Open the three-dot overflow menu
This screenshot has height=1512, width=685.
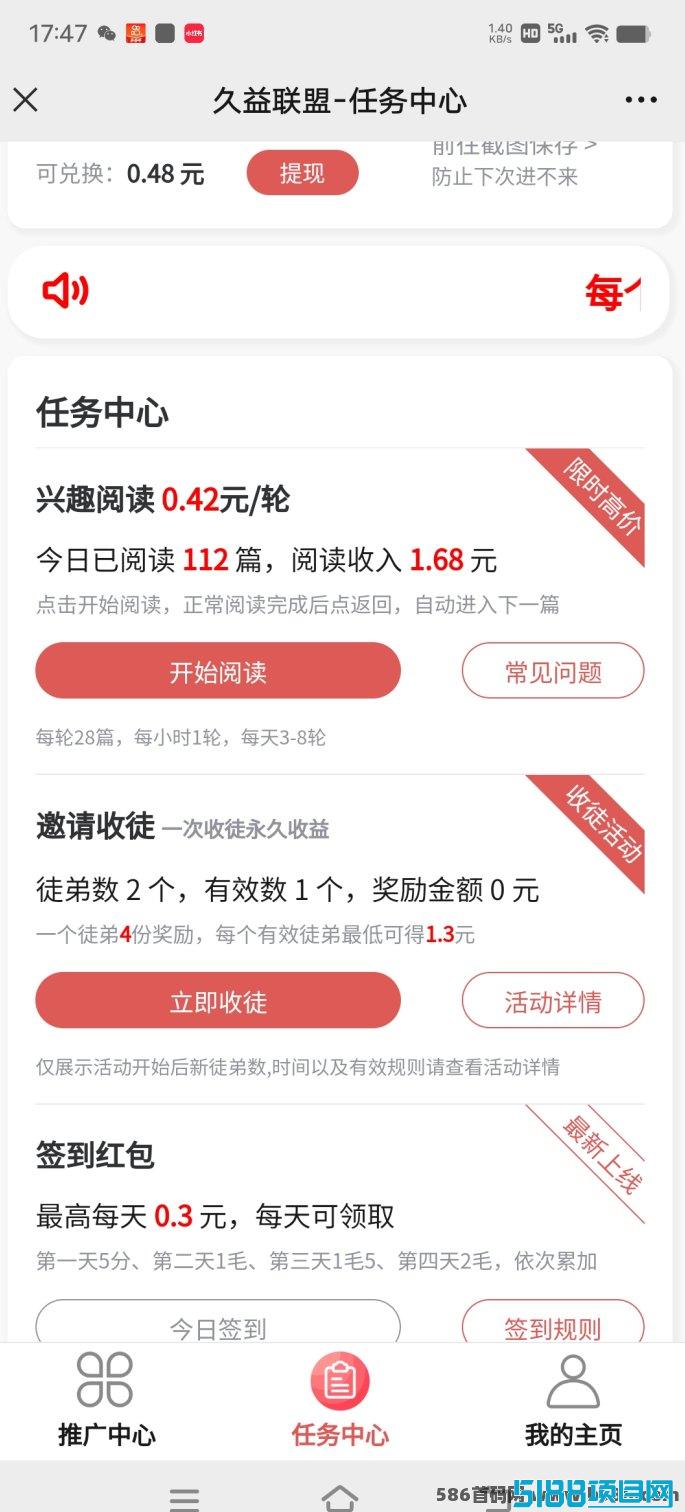(x=641, y=100)
